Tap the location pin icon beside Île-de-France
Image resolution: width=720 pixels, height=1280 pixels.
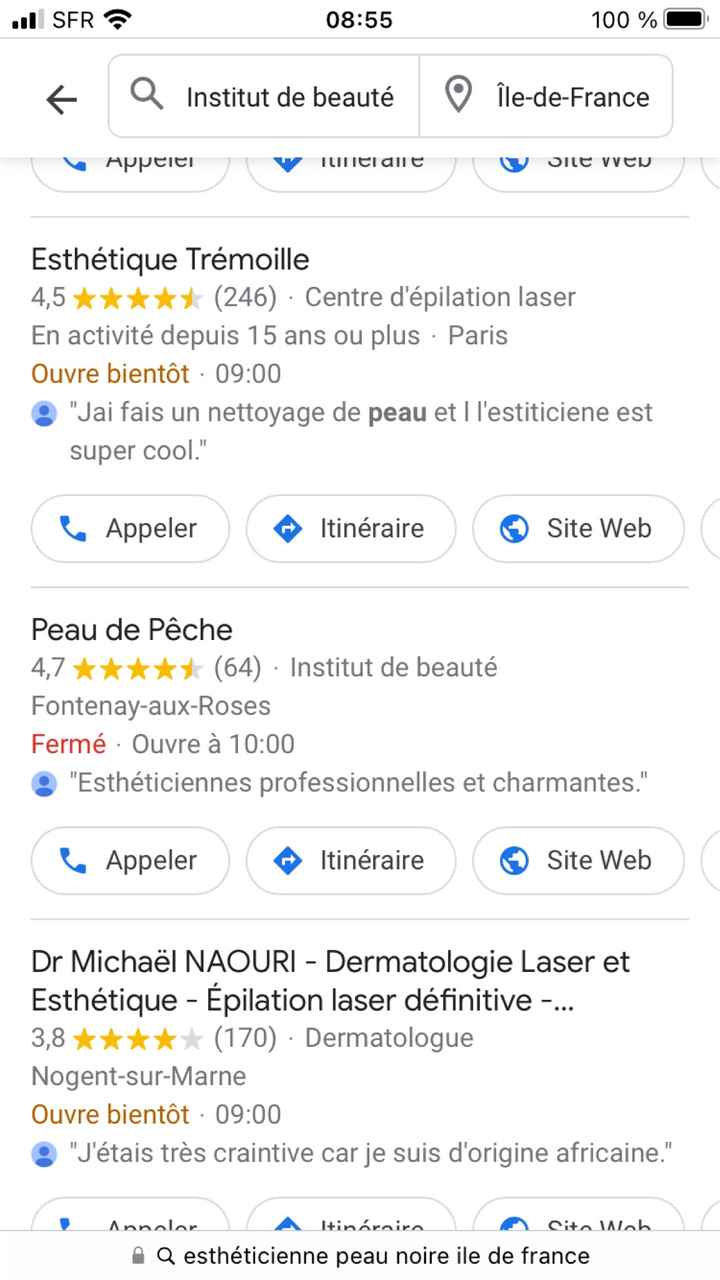[458, 95]
